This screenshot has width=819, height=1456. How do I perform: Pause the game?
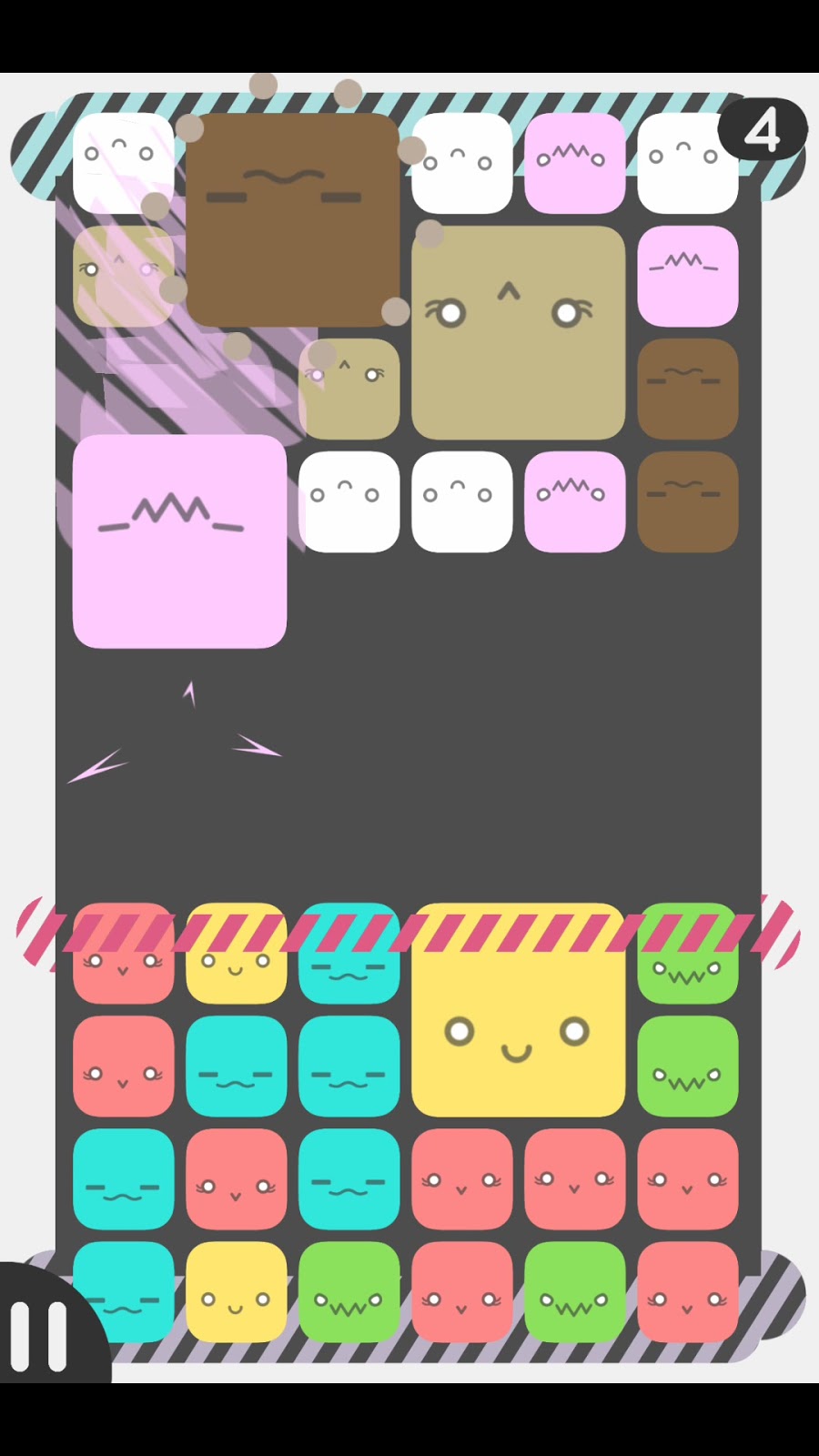click(x=38, y=1335)
